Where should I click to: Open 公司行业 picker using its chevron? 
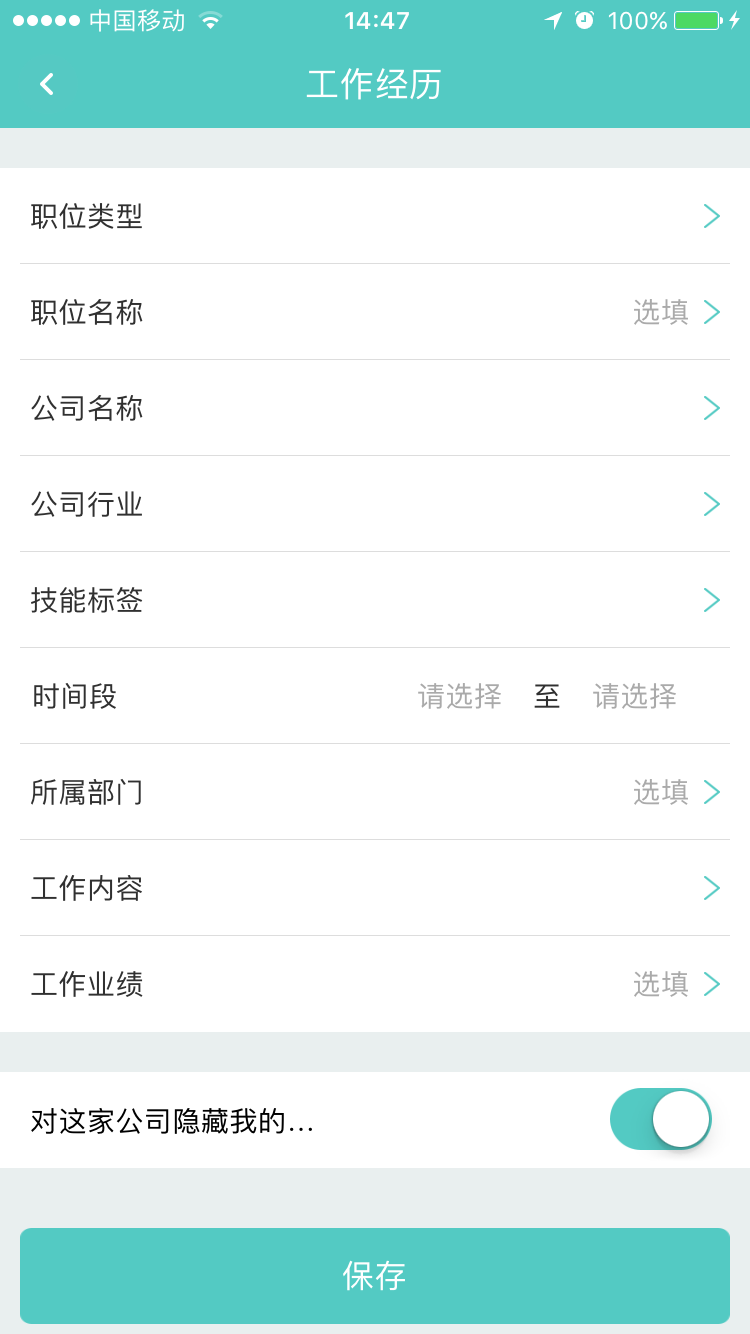712,504
